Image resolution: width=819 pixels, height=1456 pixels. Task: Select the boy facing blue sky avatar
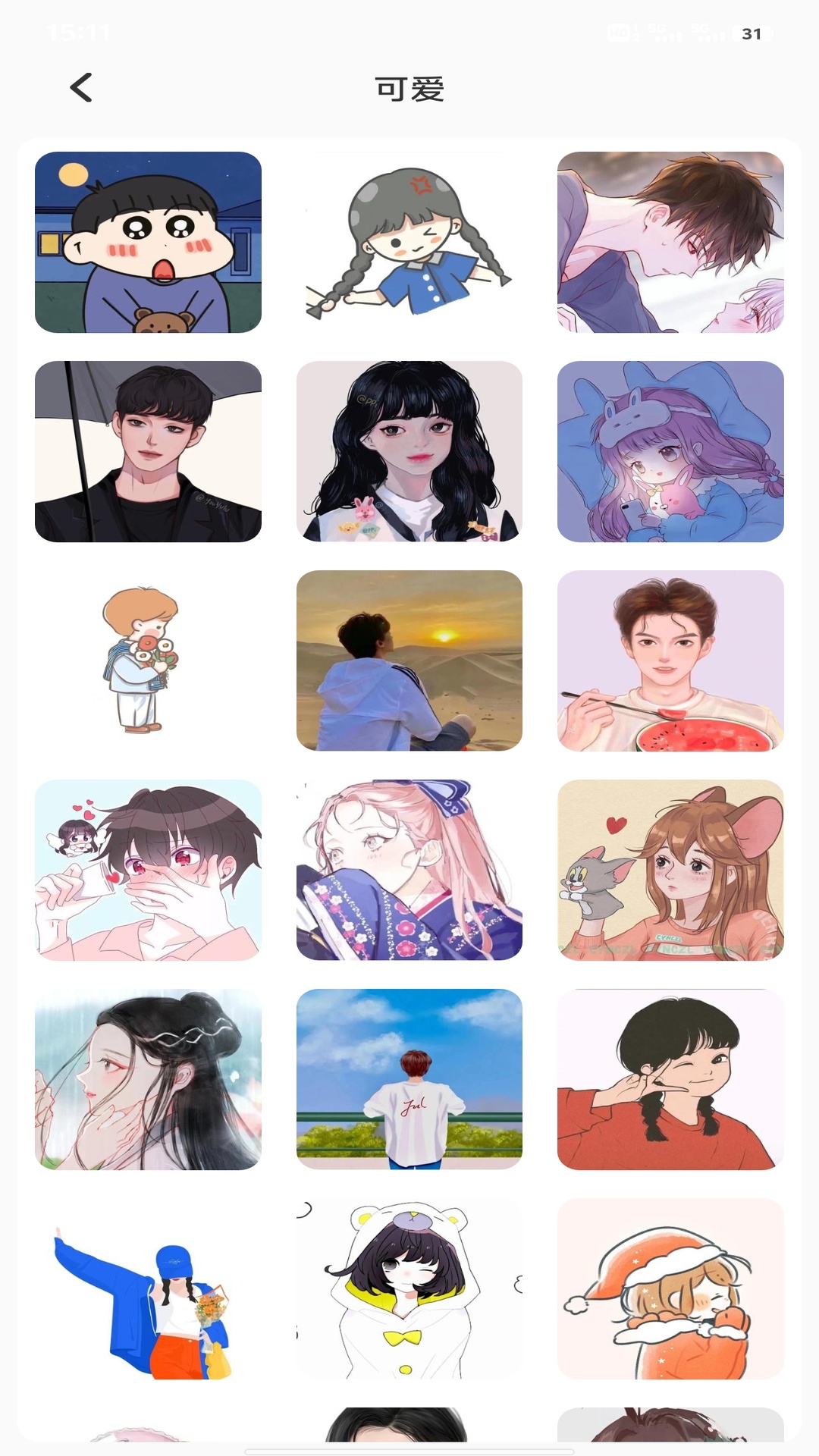[x=409, y=1079]
